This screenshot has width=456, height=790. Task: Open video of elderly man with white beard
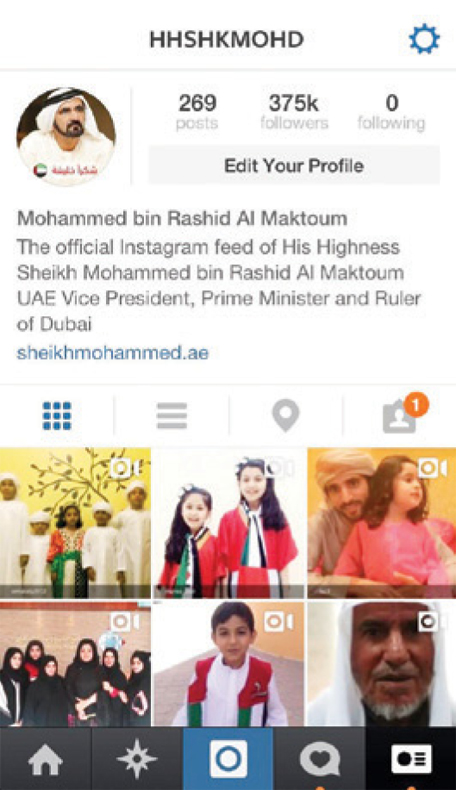382,664
